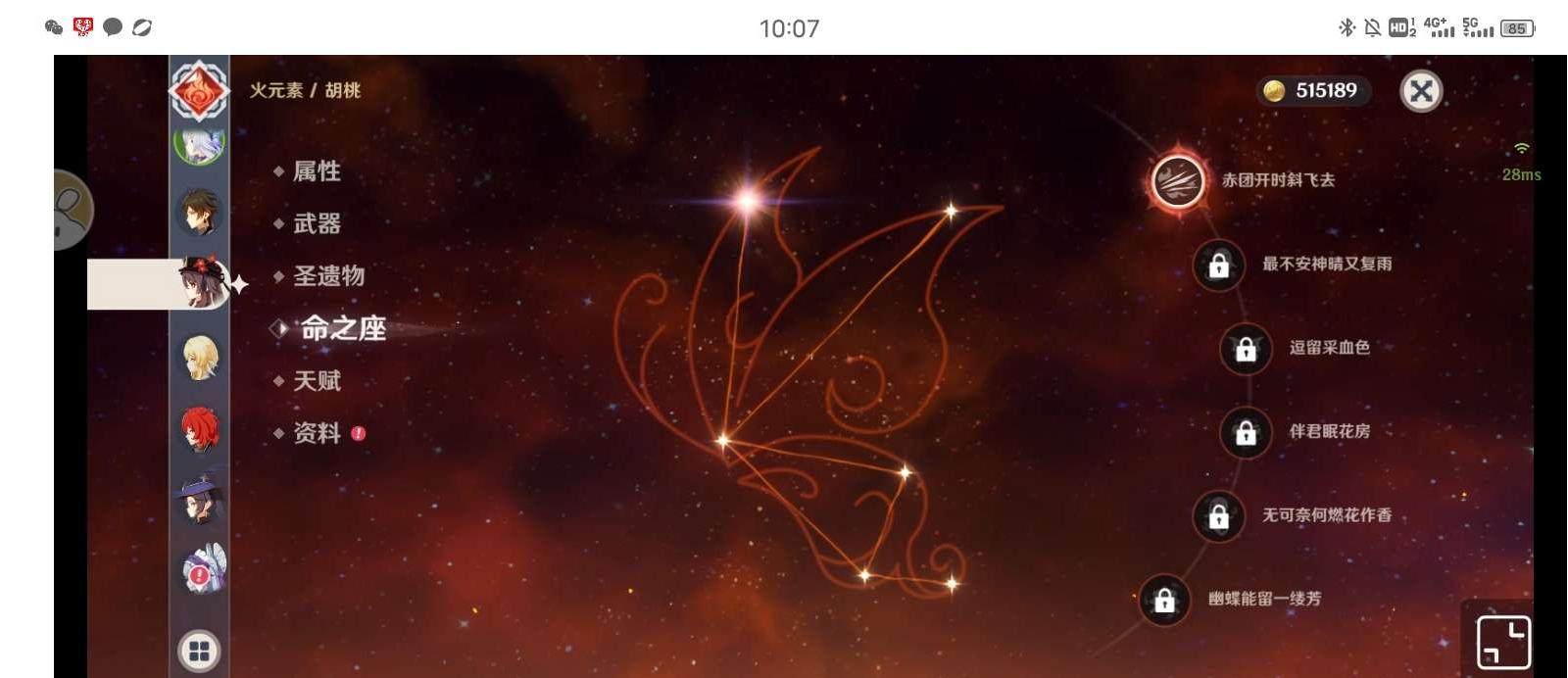
Task: Select the red-haired character portrait
Action: [200, 429]
